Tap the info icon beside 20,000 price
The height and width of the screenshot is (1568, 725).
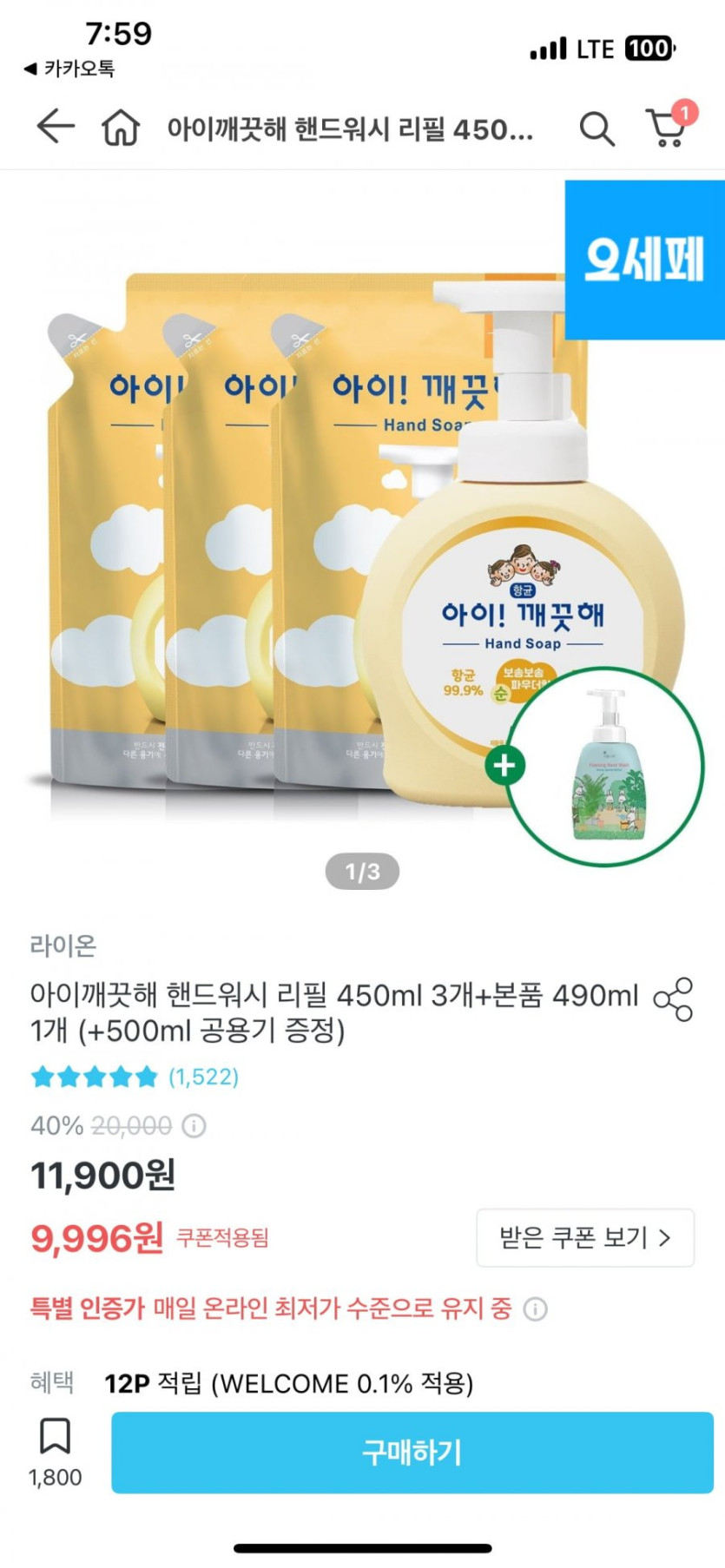point(194,1126)
